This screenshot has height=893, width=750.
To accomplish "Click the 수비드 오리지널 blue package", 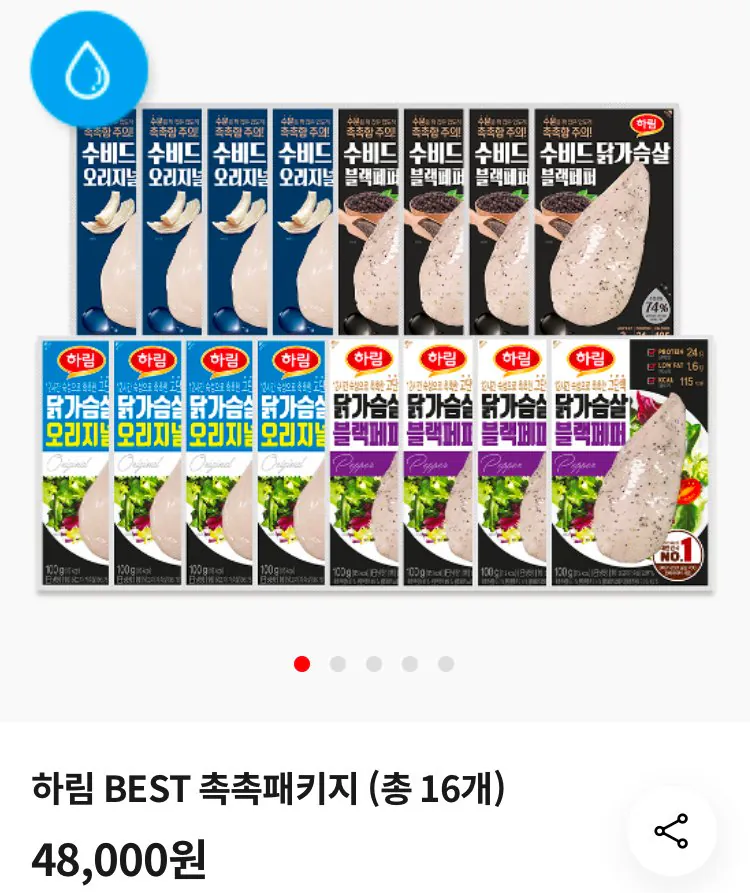I will [110, 220].
